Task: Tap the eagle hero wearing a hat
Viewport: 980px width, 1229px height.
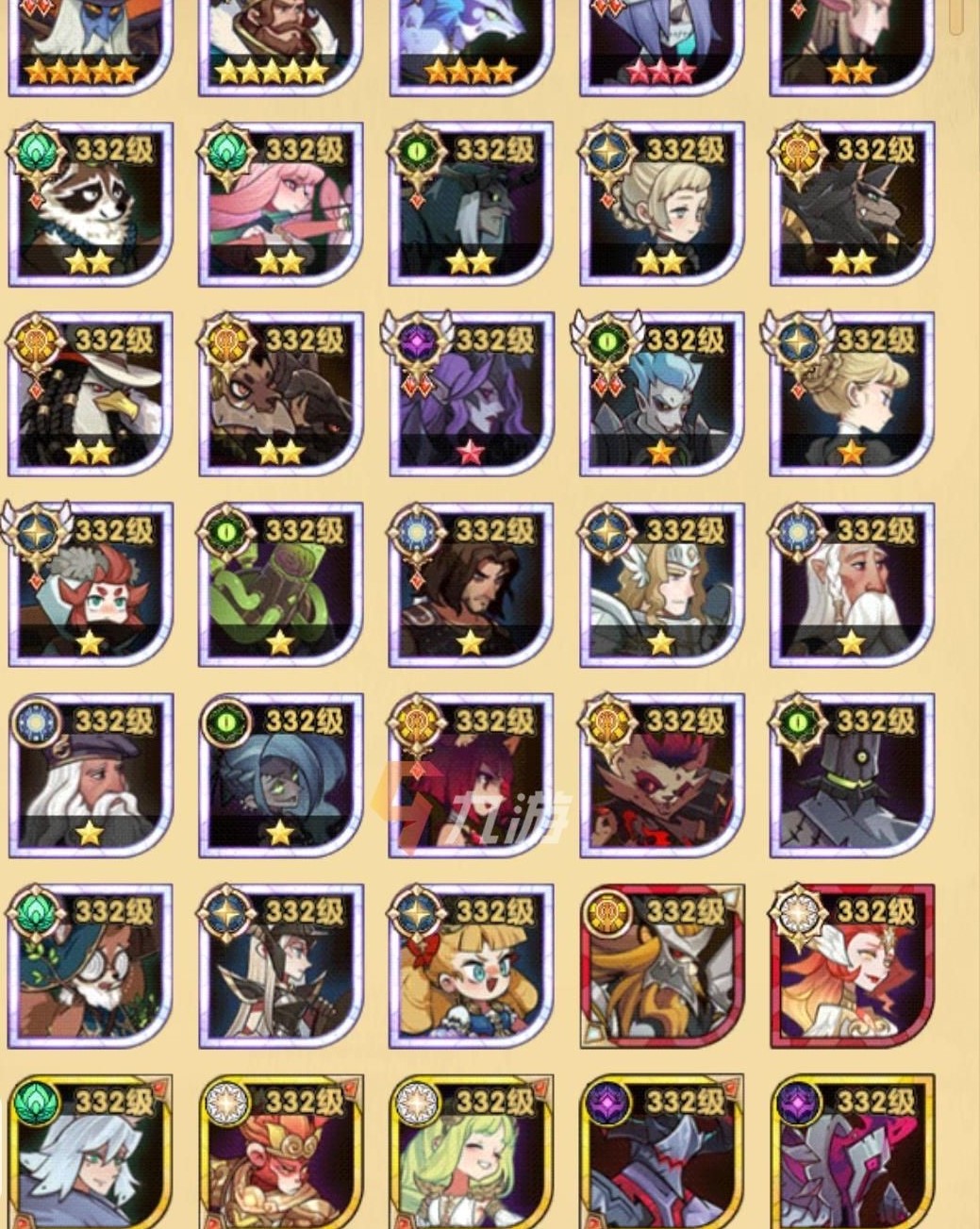Action: [91, 396]
